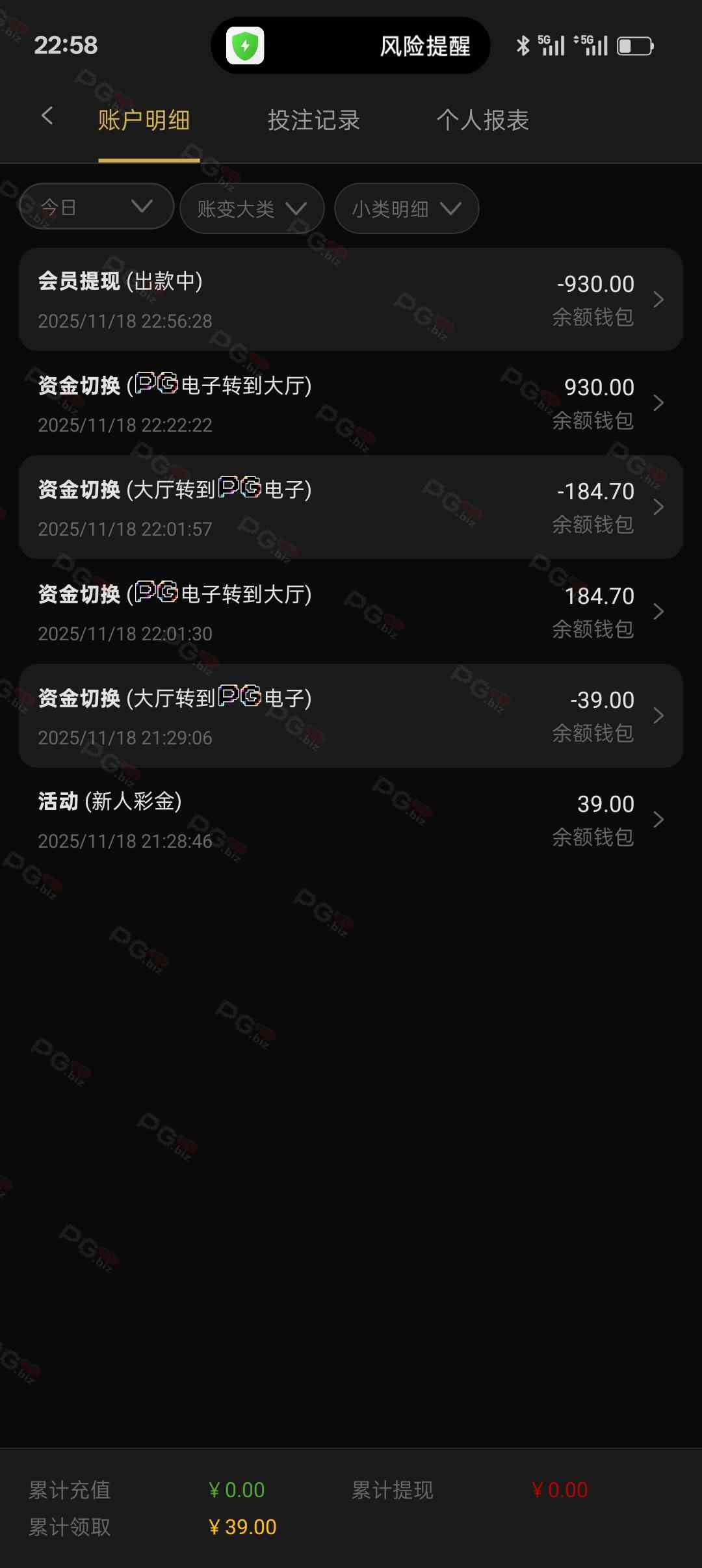Switch to the 投注记录 tab
The height and width of the screenshot is (1568, 702).
(x=313, y=121)
